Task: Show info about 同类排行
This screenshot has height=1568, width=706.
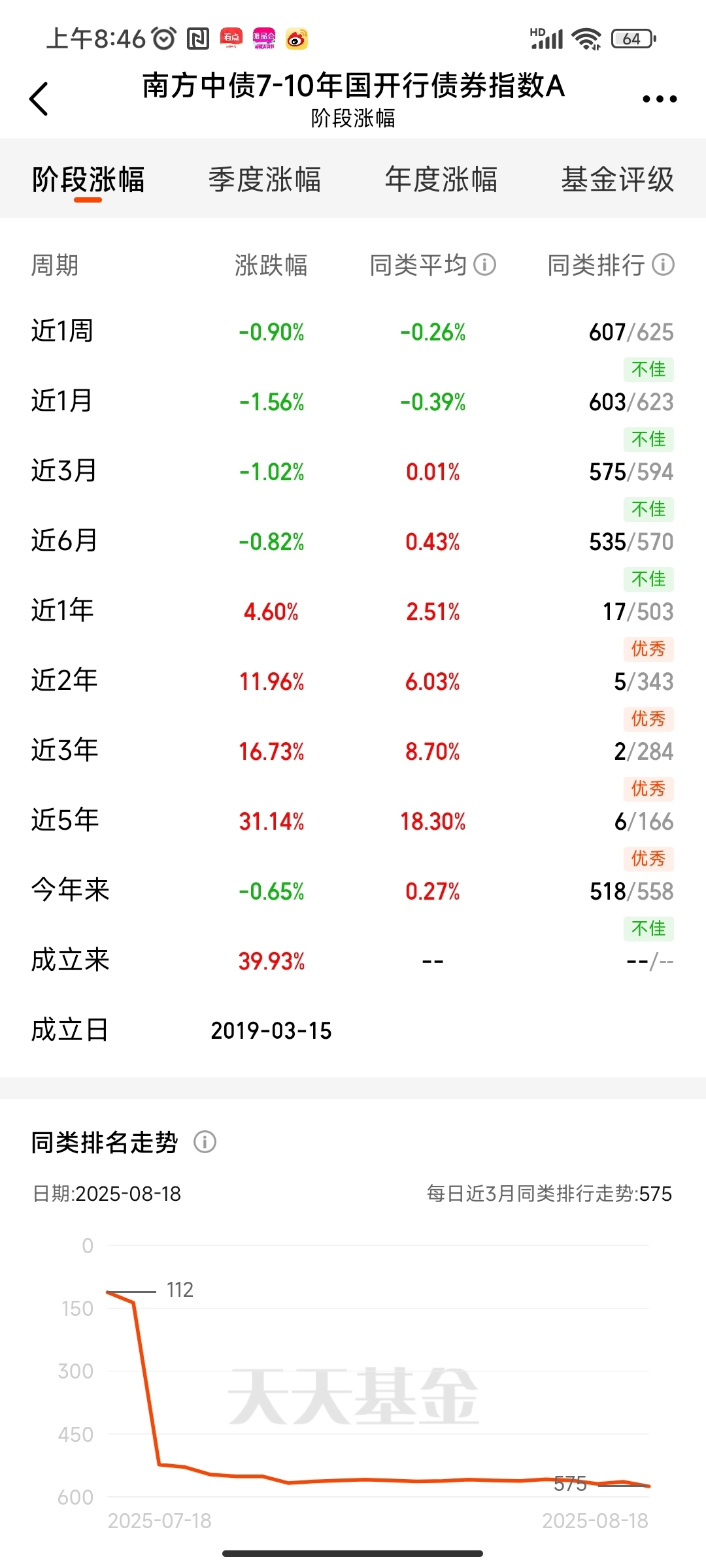Action: 663,265
